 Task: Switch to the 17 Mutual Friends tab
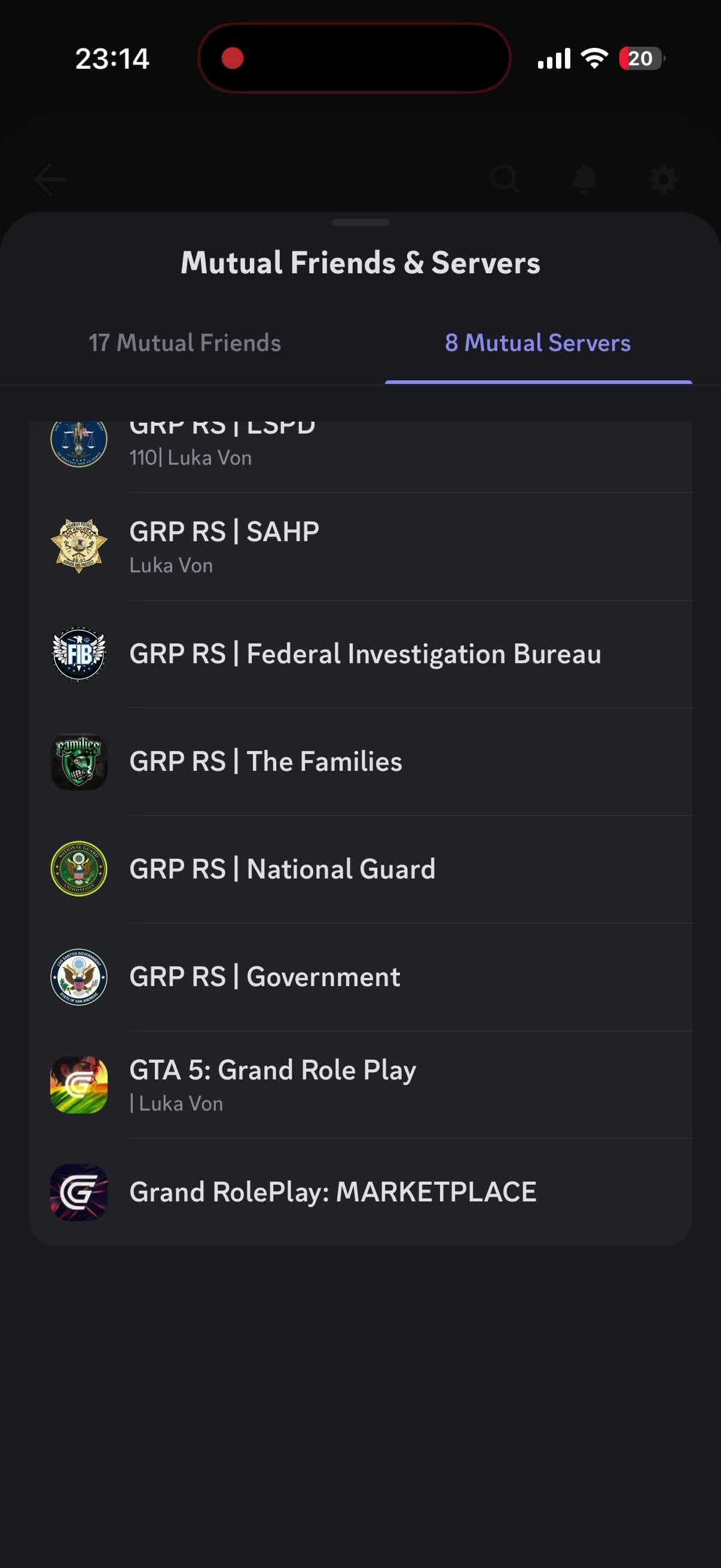185,343
